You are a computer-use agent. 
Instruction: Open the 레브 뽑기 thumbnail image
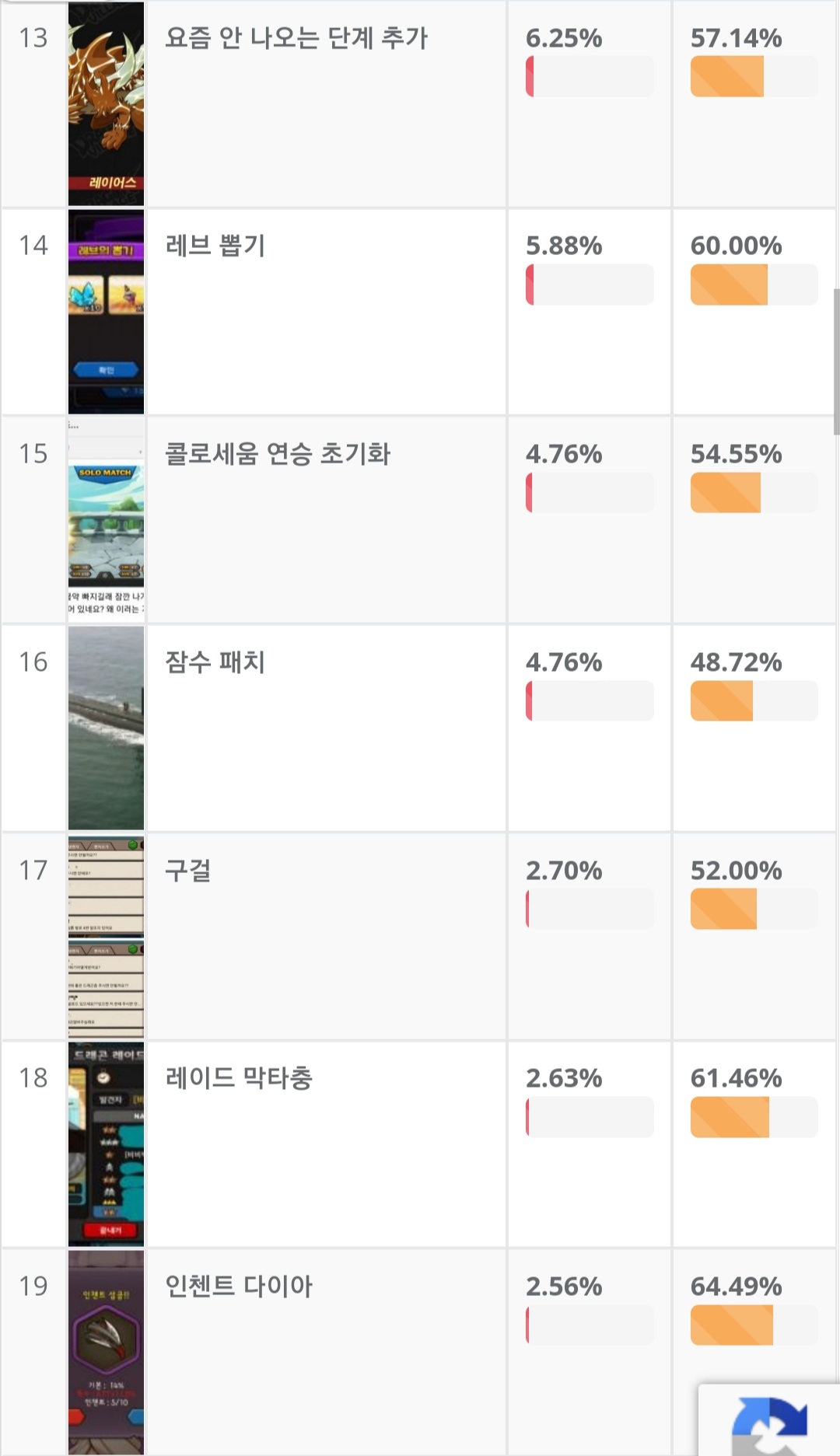106,311
